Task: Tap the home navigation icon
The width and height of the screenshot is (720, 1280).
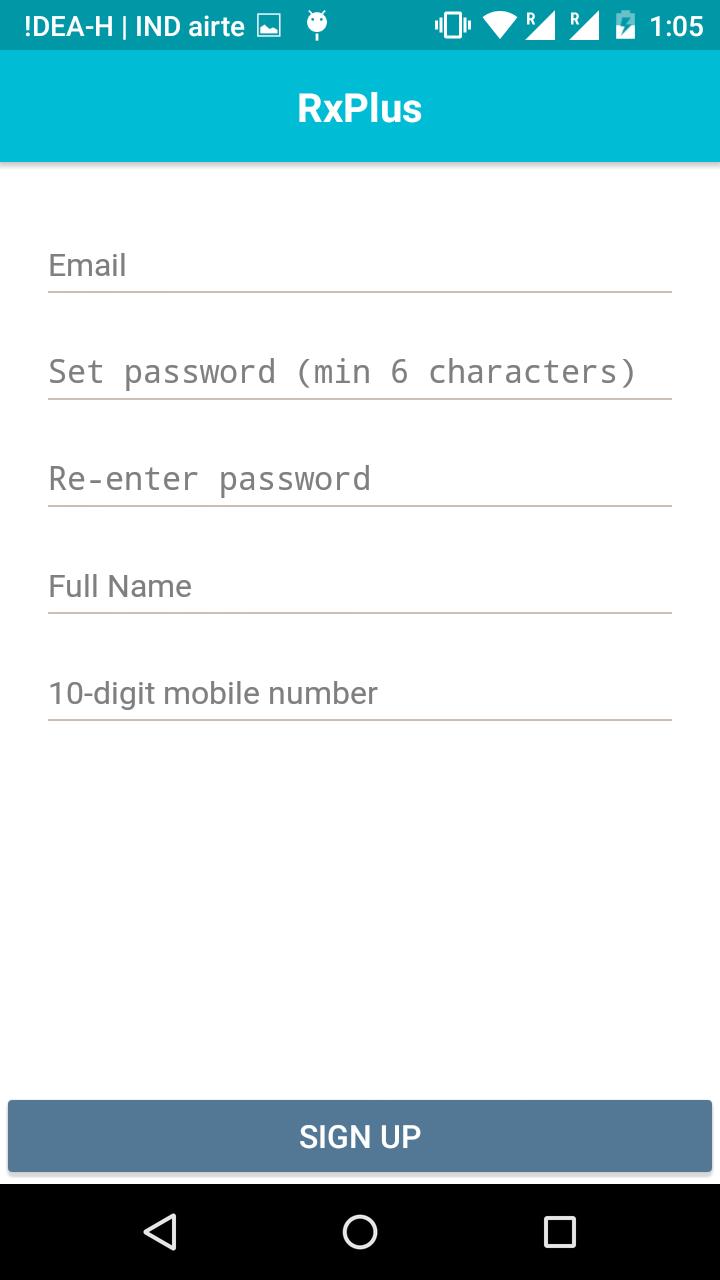Action: coord(360,1232)
